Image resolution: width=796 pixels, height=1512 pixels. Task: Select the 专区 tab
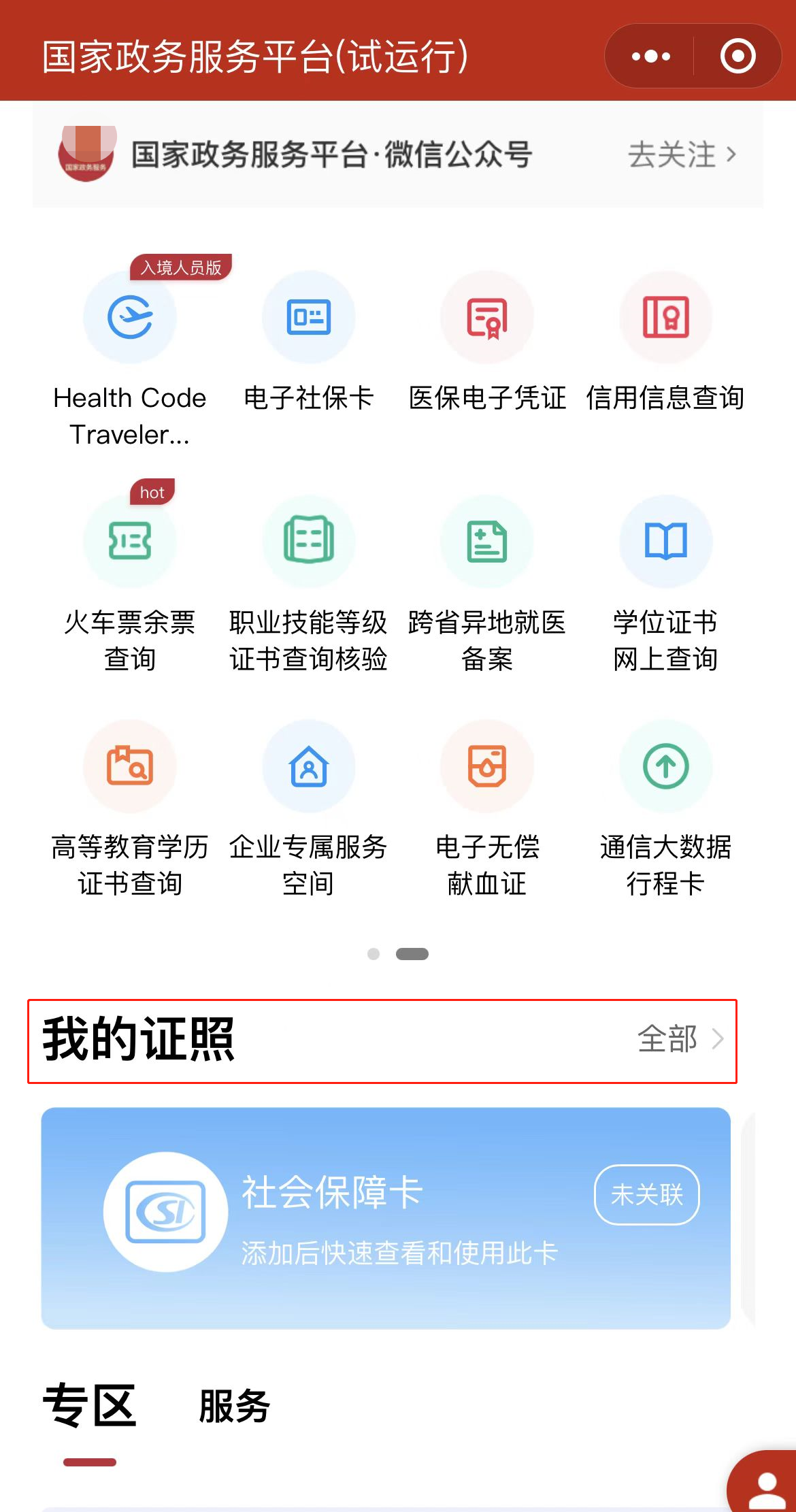coord(90,1406)
